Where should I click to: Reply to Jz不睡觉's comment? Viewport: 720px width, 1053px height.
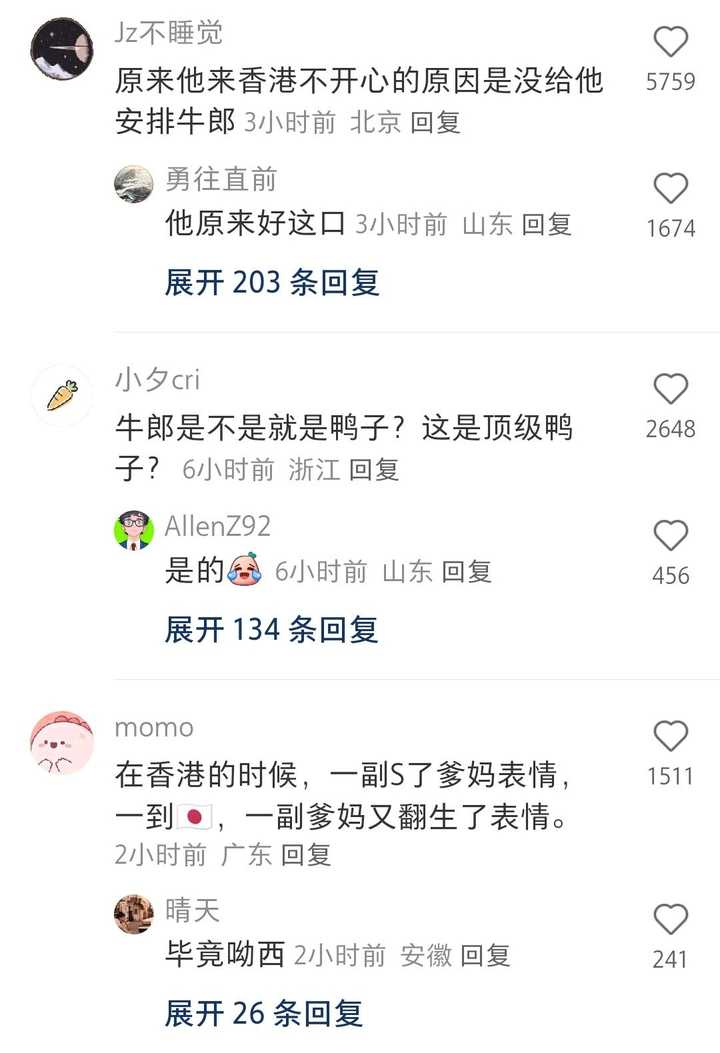click(435, 123)
